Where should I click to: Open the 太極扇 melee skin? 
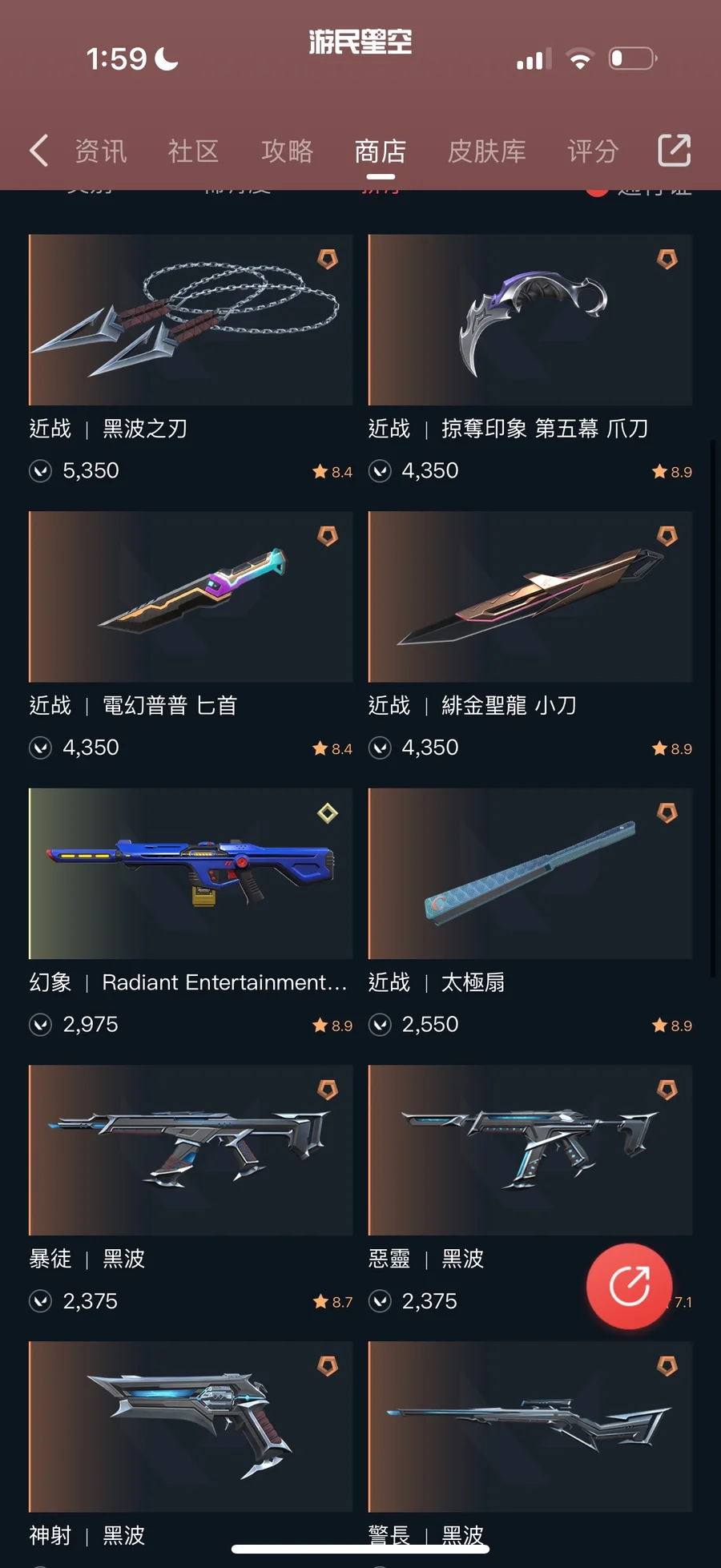[530, 913]
